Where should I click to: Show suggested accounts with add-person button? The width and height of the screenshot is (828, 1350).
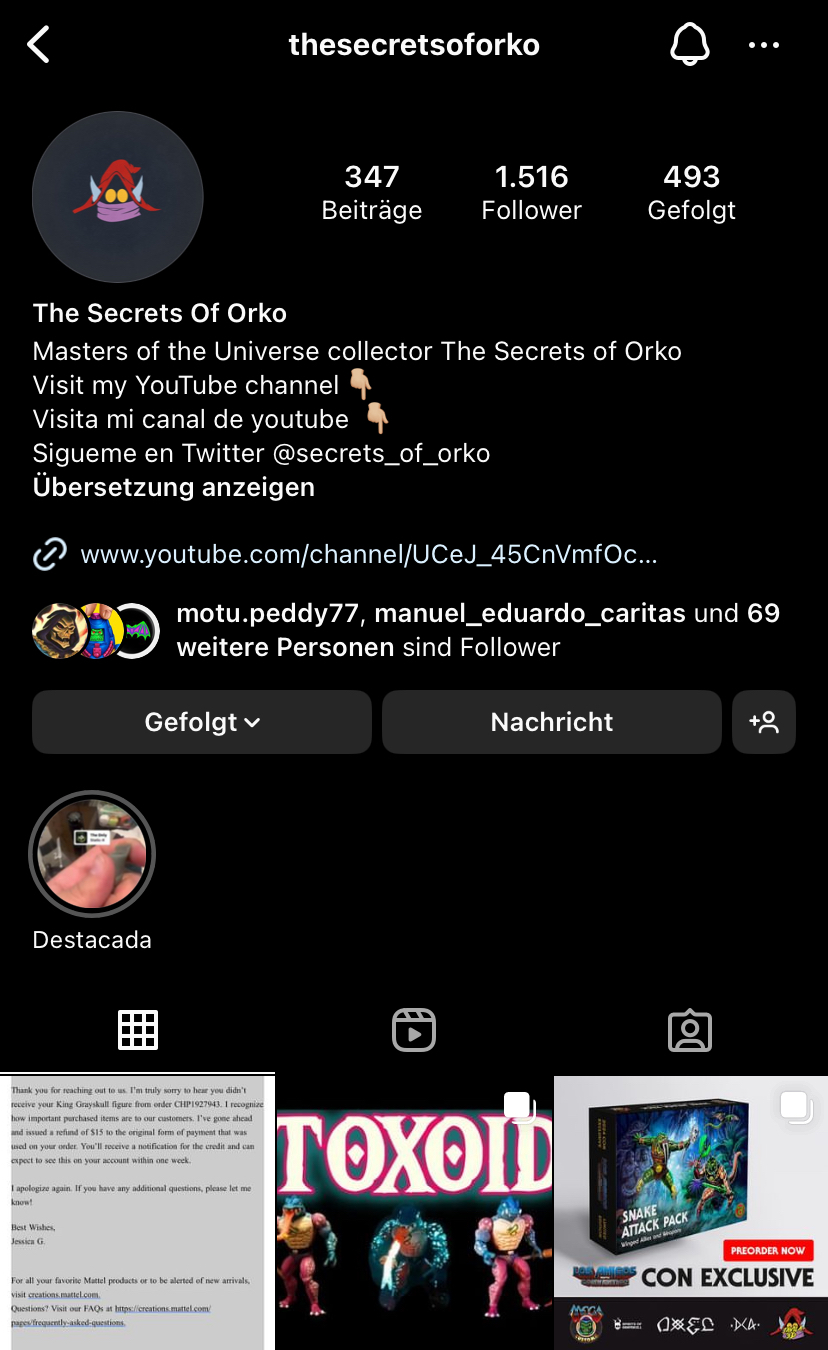(764, 722)
